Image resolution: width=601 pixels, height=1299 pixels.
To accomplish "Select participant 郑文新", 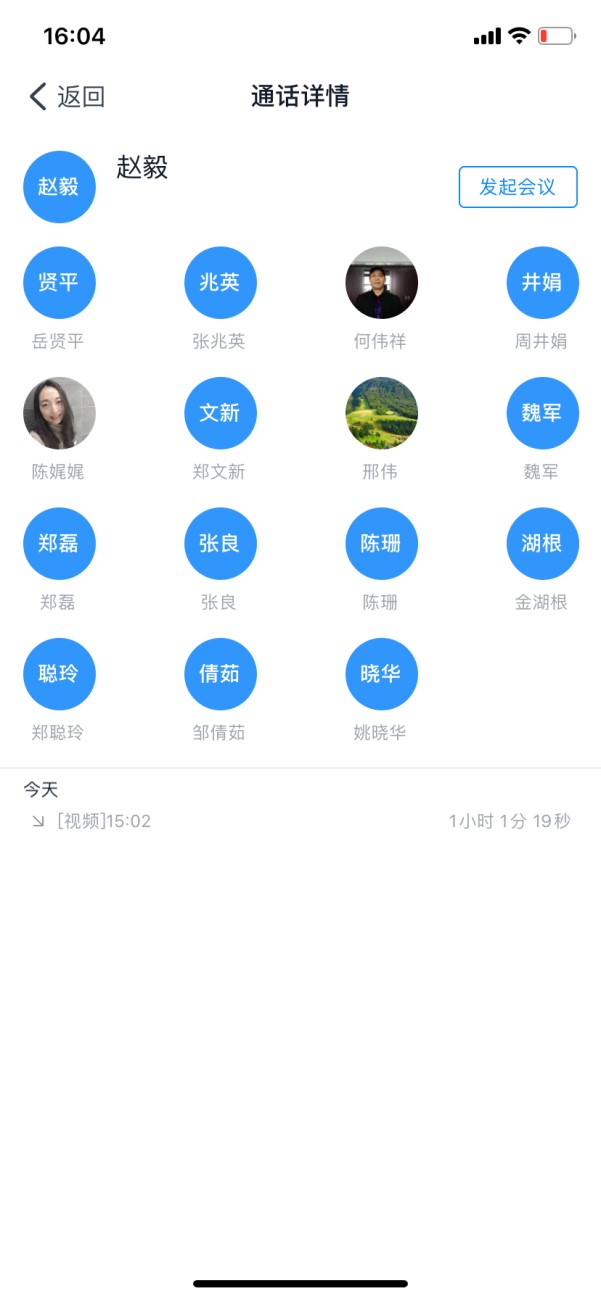I will tap(220, 413).
